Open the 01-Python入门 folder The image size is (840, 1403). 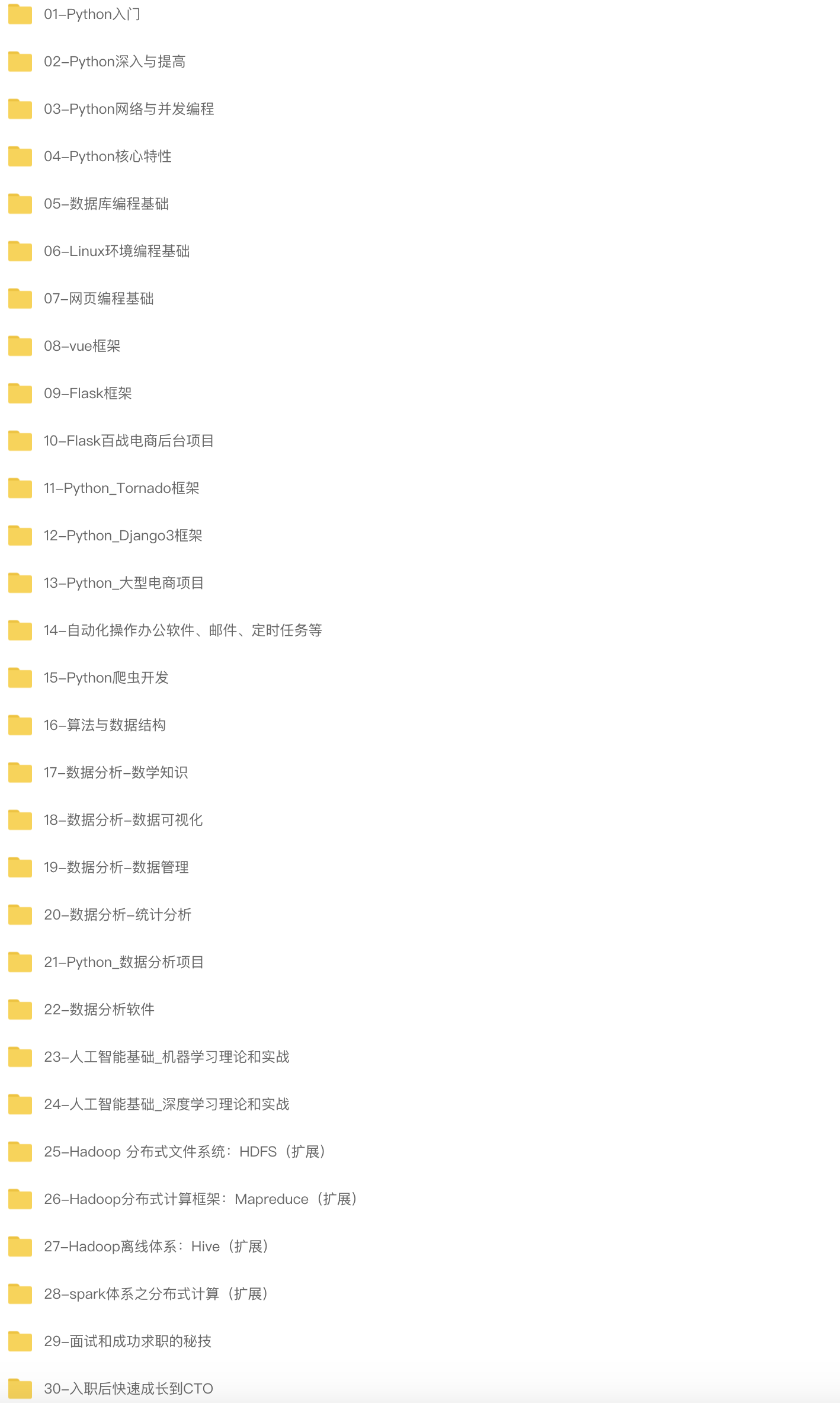tap(92, 14)
